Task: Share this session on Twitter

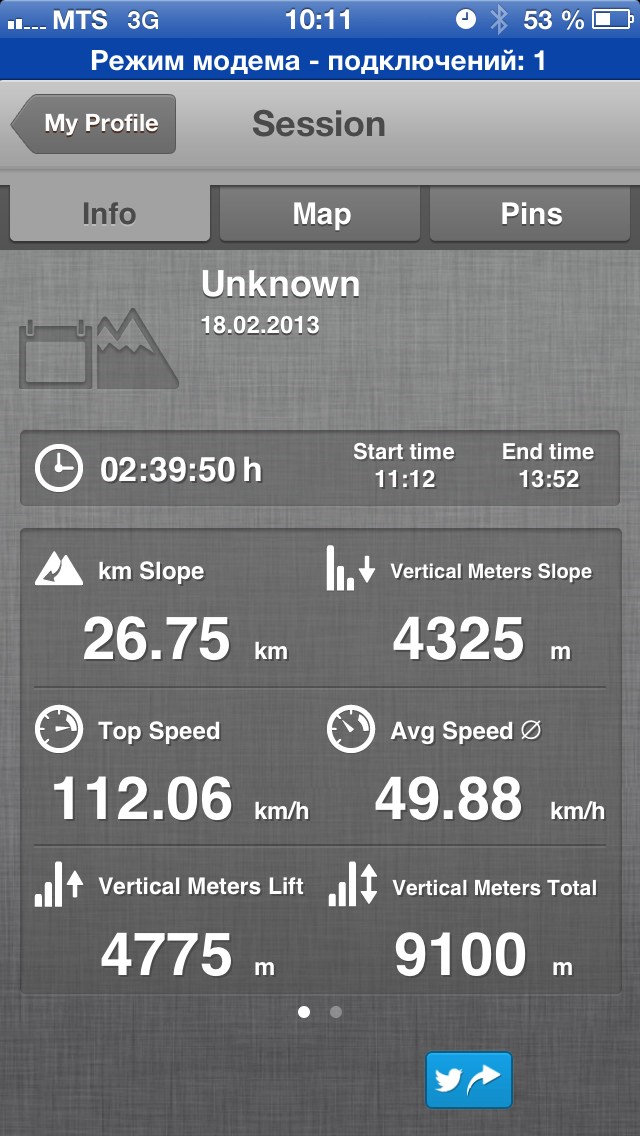Action: (469, 1080)
